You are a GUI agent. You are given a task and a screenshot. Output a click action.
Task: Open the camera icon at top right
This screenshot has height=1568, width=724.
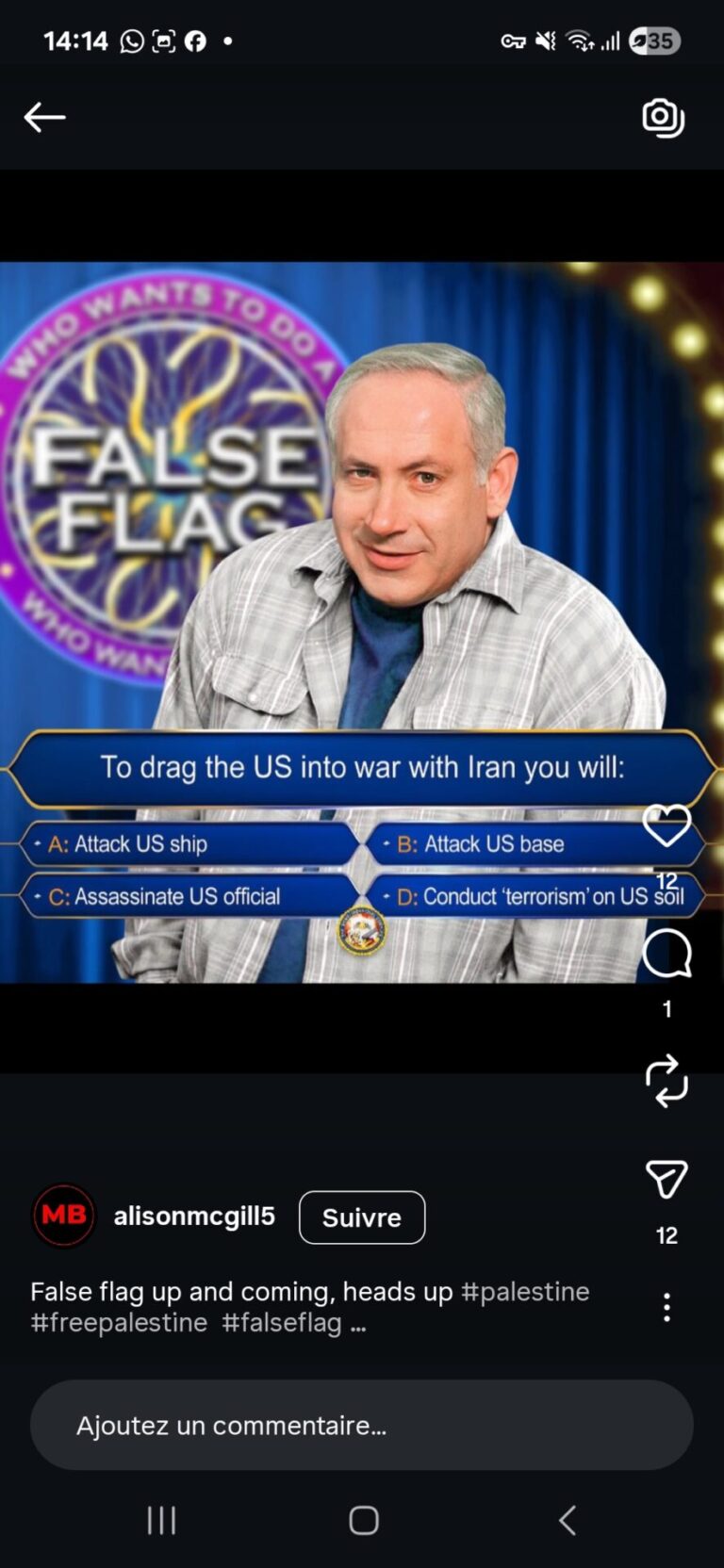pyautogui.click(x=663, y=118)
